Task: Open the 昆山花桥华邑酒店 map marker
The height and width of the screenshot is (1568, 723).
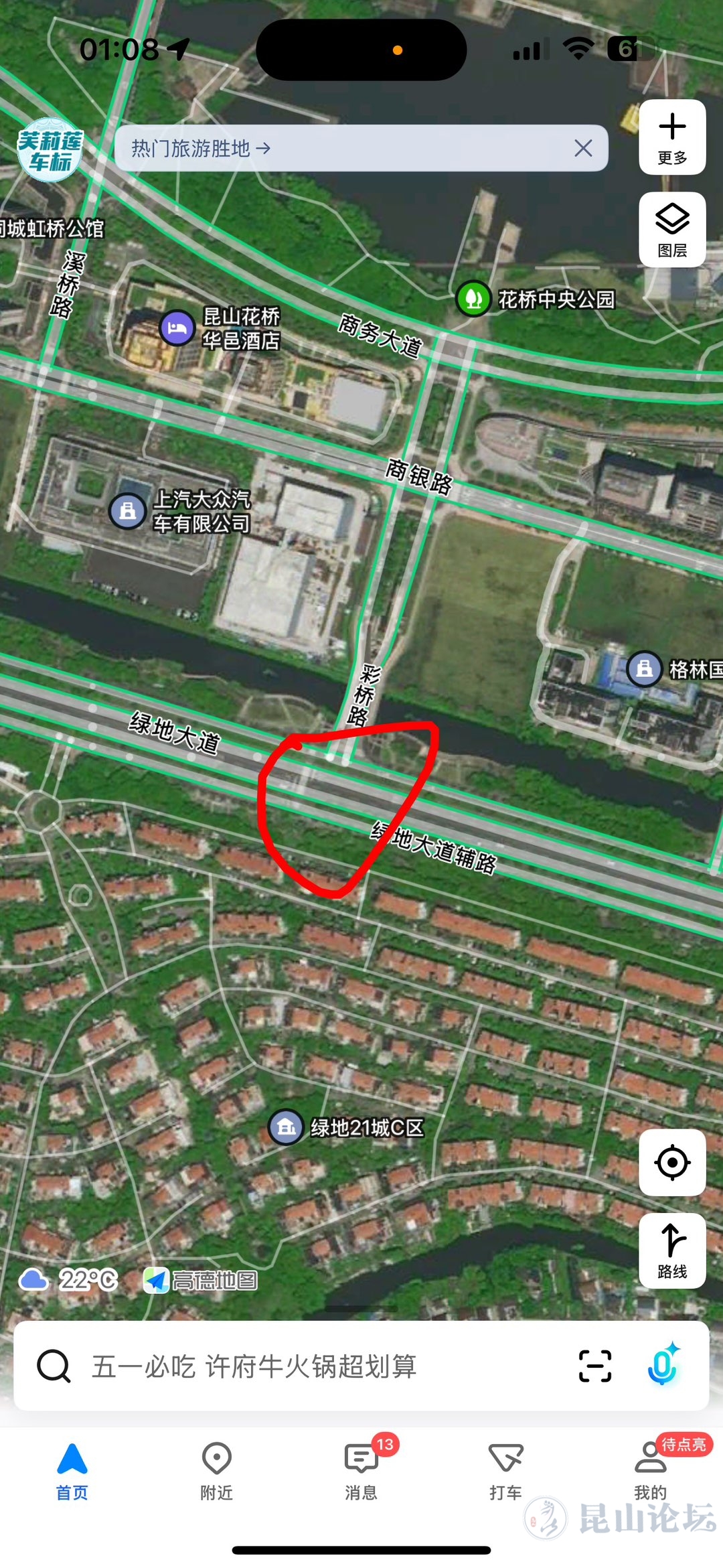Action: [x=177, y=328]
